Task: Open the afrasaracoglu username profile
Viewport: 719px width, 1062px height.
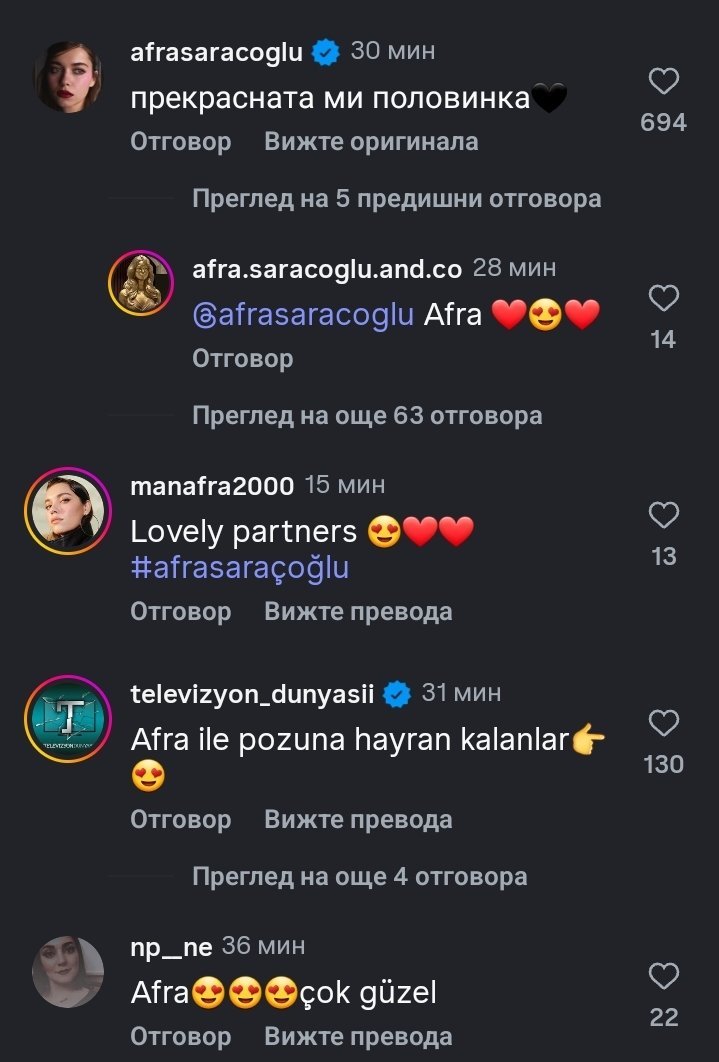Action: click(x=216, y=52)
